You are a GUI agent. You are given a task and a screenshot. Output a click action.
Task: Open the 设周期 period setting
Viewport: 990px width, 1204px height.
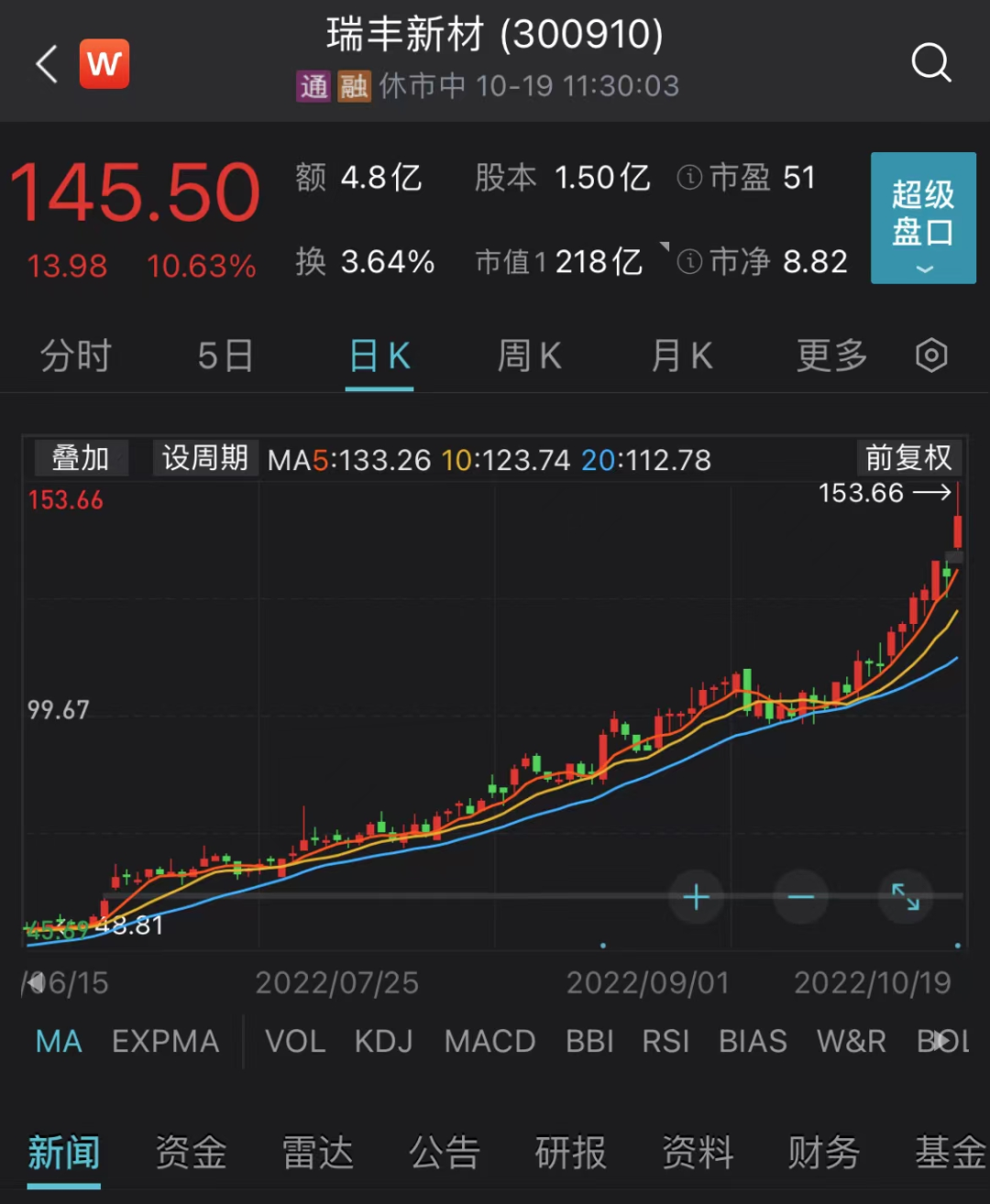(204, 458)
